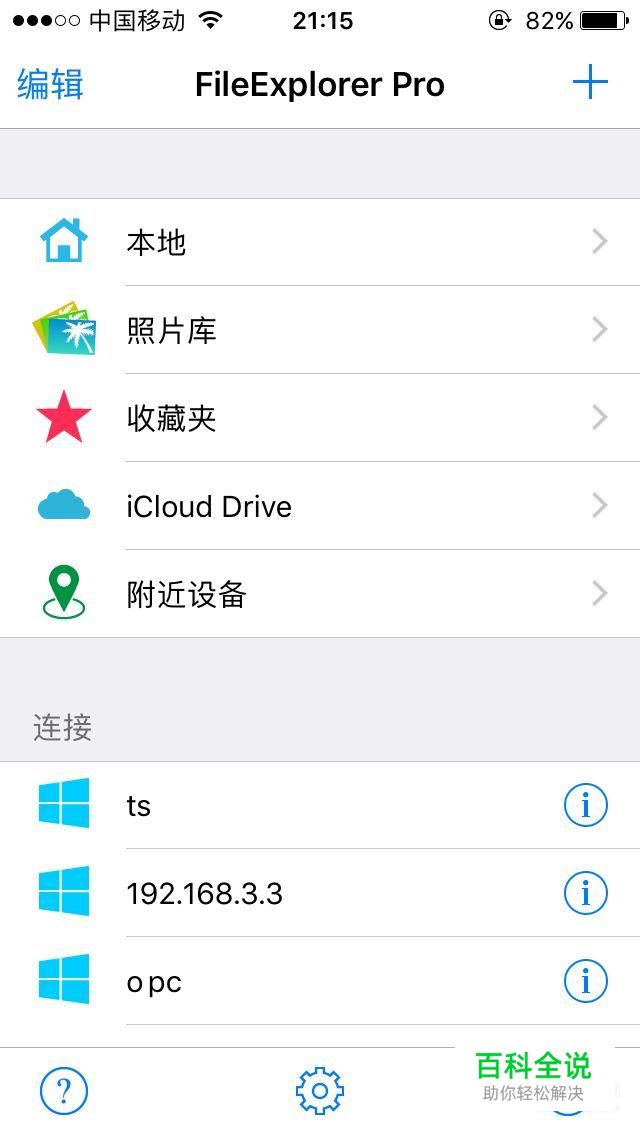Show info for o pc connection

pyautogui.click(x=586, y=982)
